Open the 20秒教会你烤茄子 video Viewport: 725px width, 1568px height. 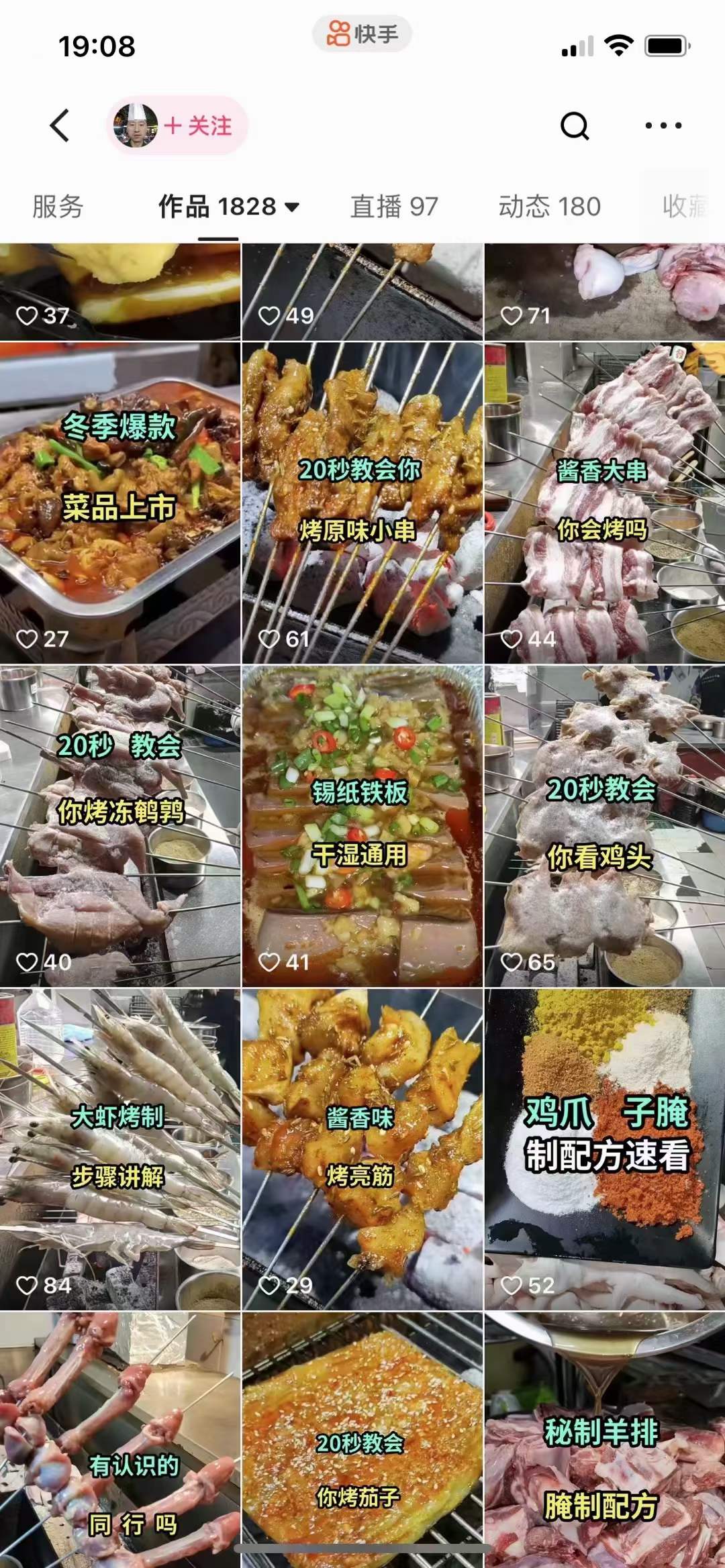[x=362, y=1443]
